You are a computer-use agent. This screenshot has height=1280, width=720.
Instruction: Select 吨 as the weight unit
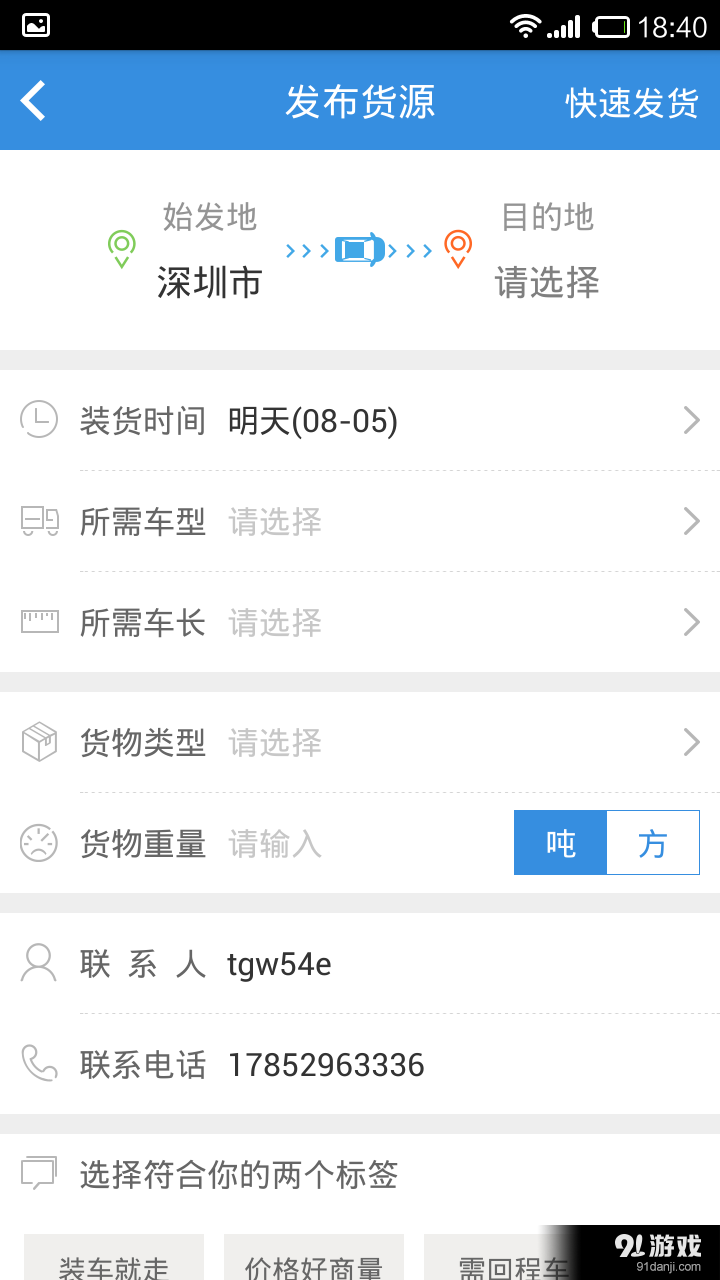click(x=561, y=843)
